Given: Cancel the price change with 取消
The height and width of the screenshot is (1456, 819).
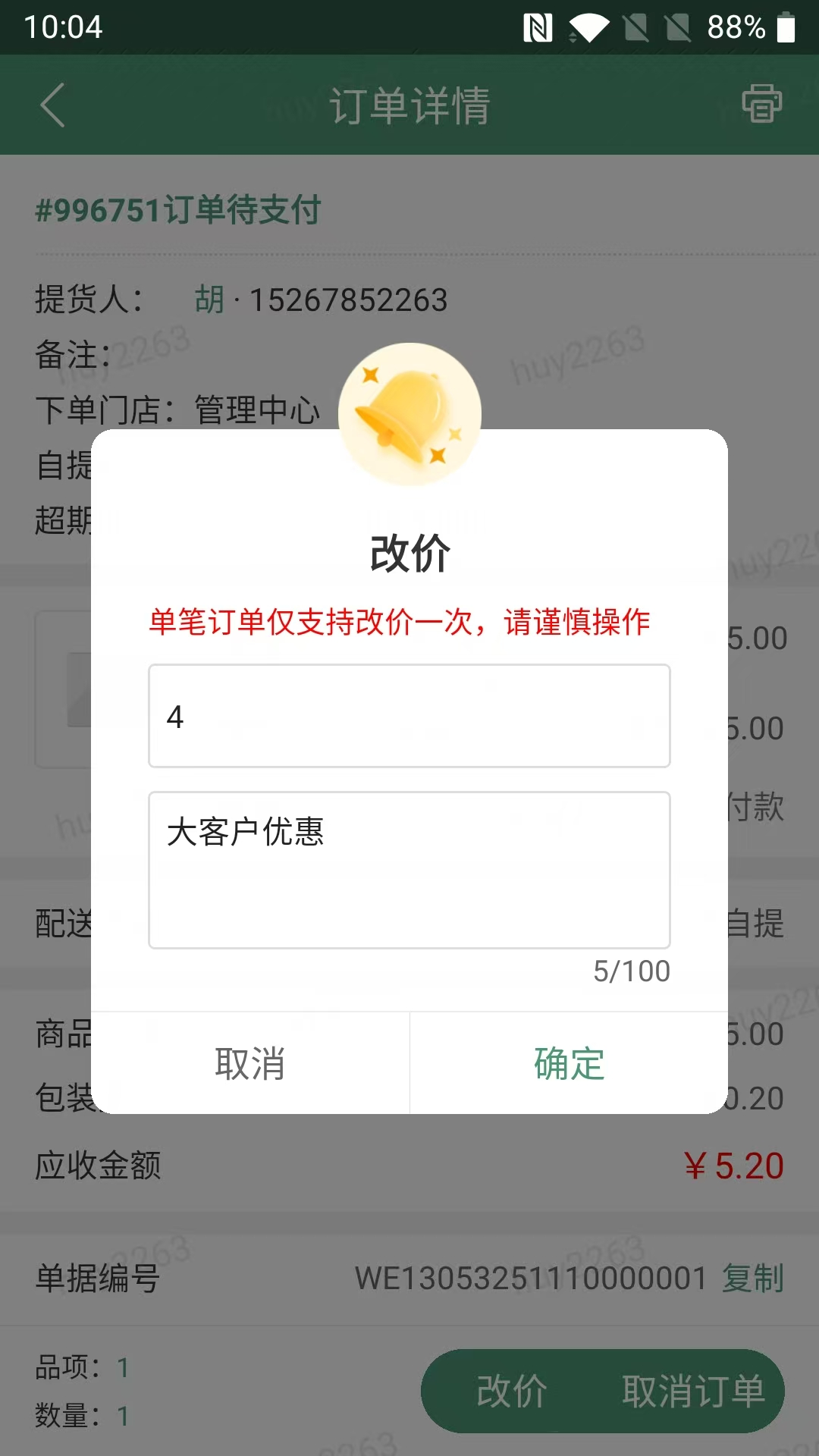Looking at the screenshot, I should click(x=250, y=1063).
